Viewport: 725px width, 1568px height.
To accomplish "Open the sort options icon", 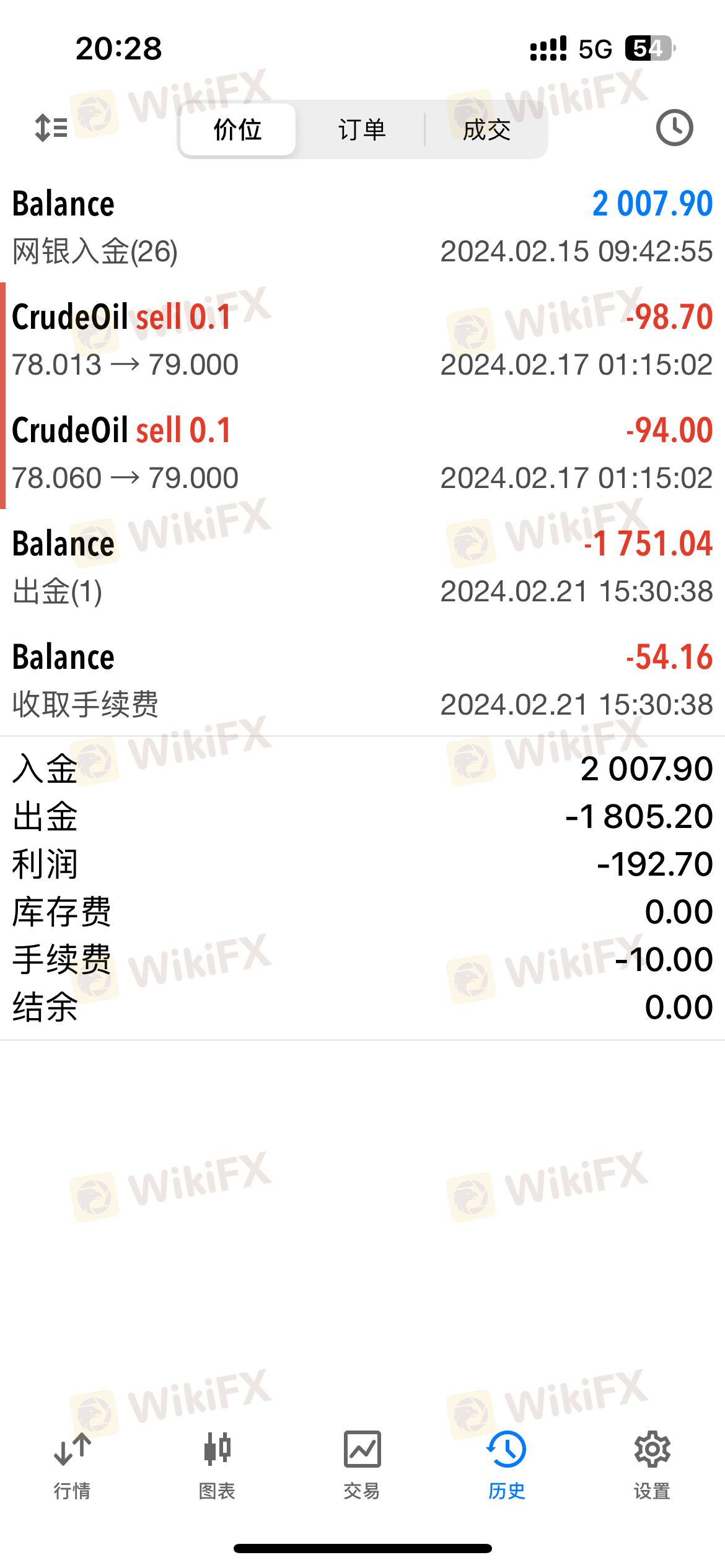I will [51, 128].
